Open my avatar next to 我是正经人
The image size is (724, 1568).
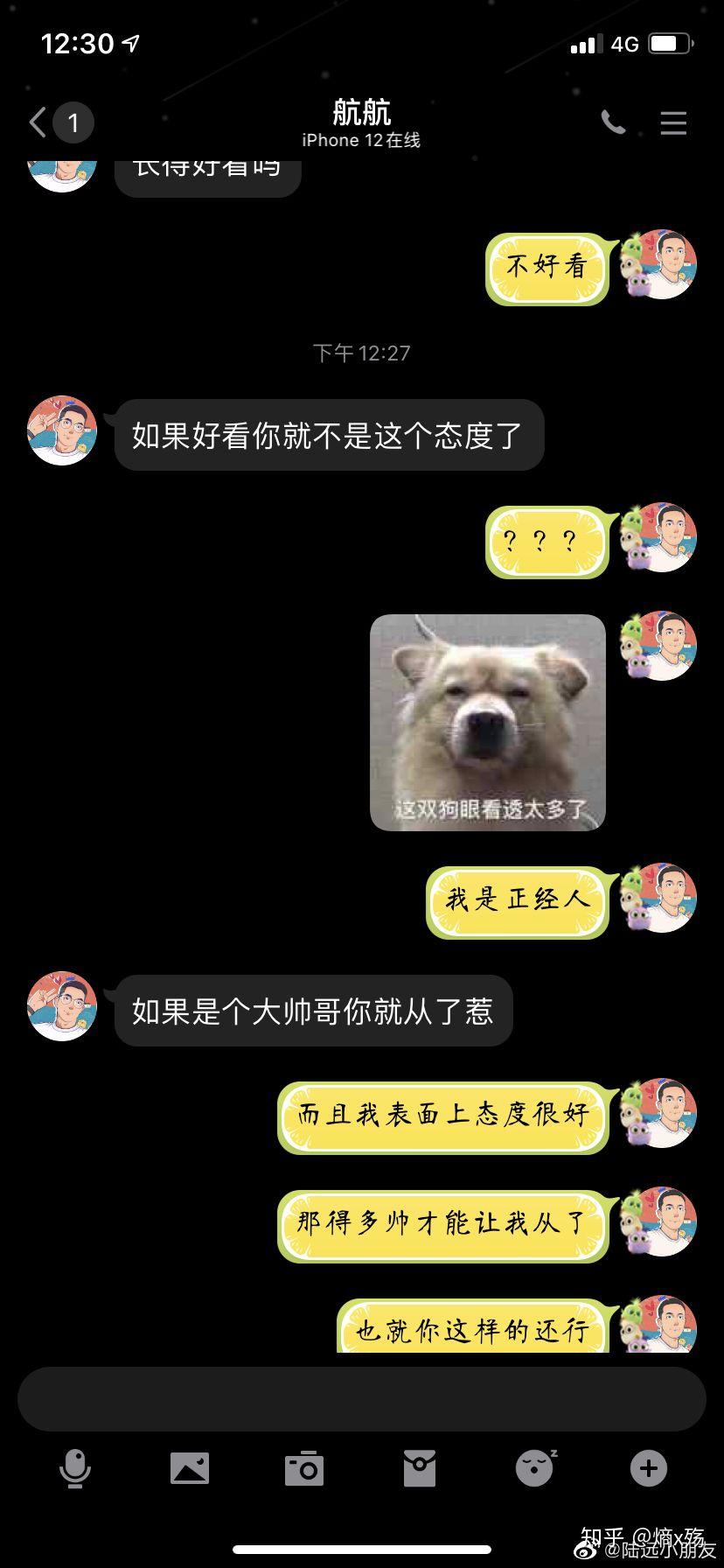pos(661,898)
